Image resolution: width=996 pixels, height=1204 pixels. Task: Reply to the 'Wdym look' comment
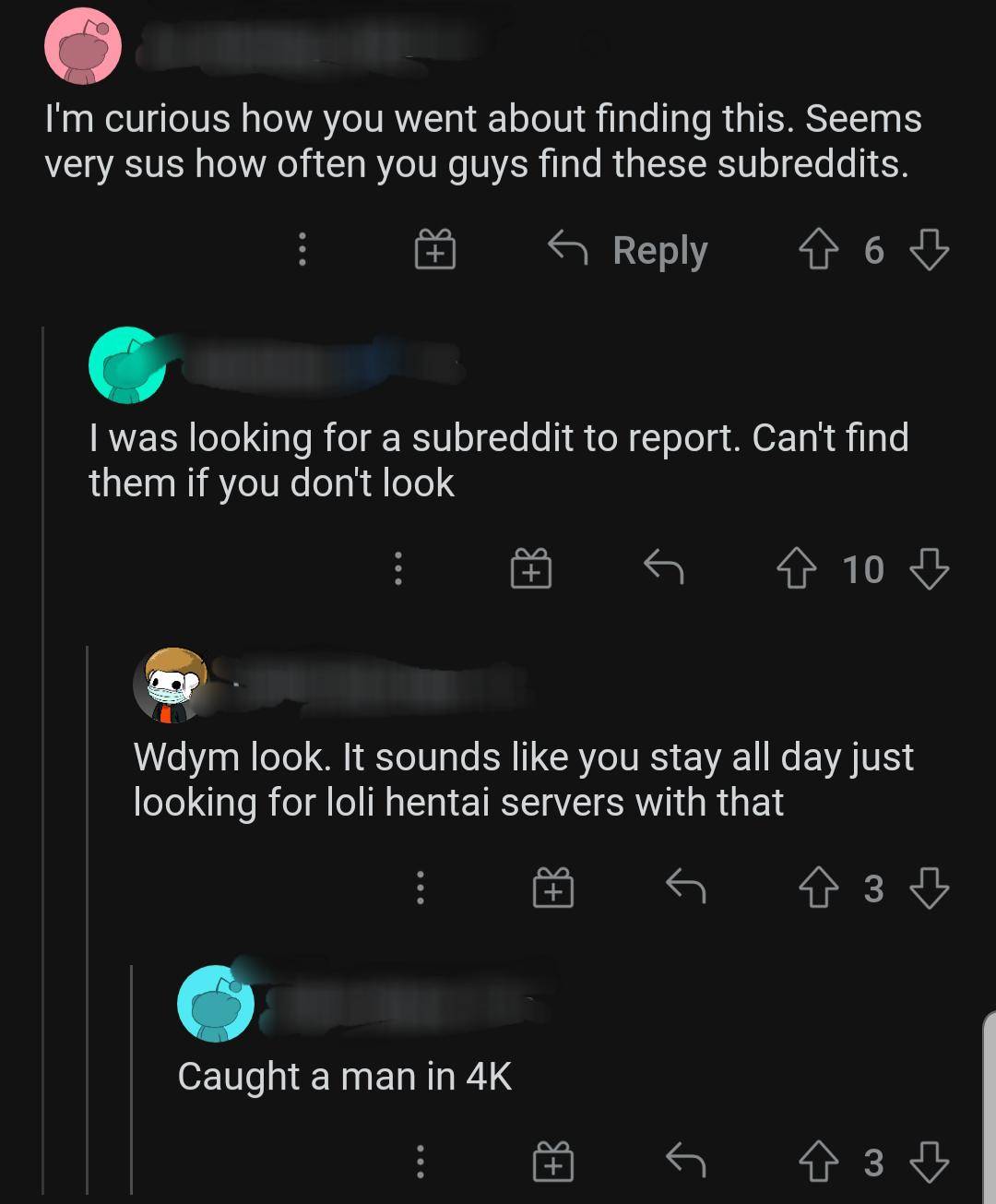[685, 888]
